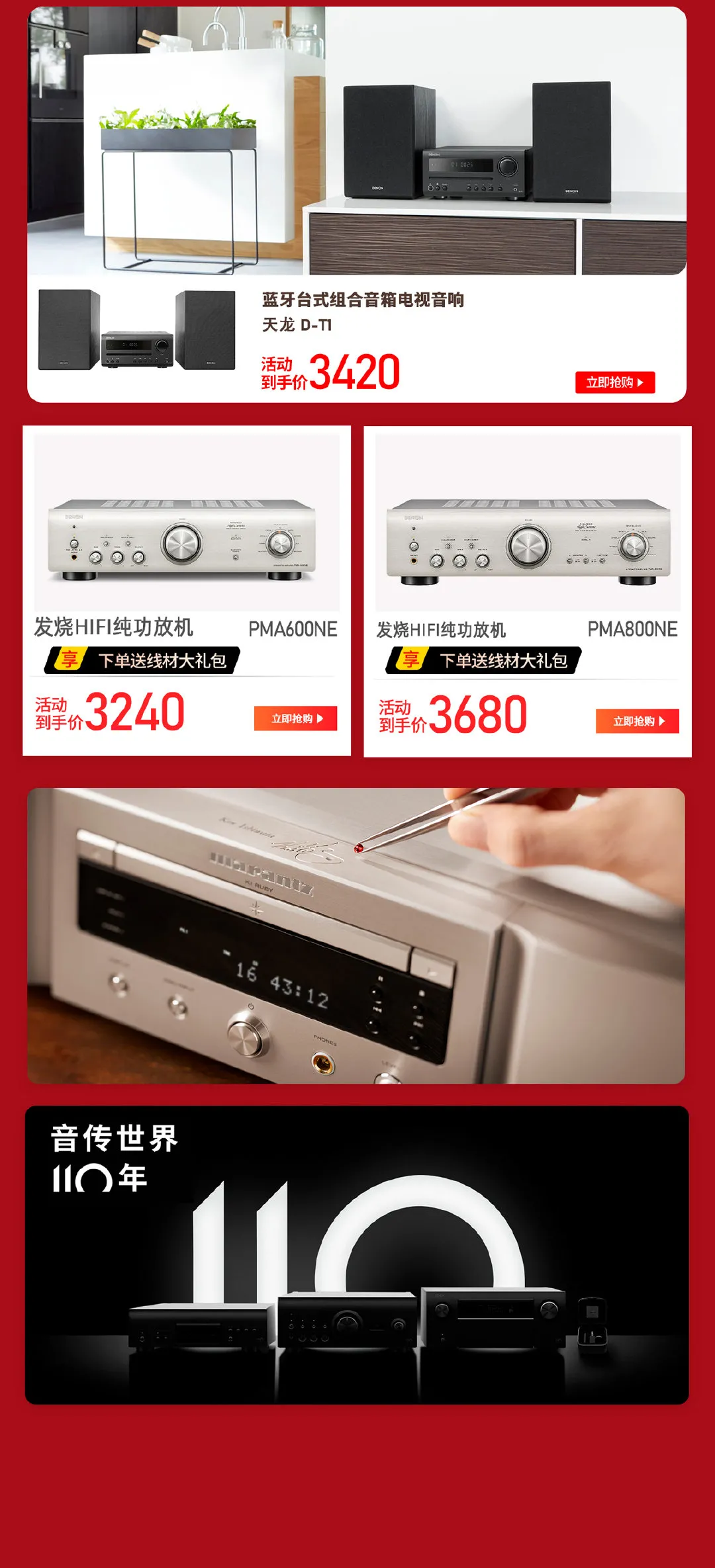Image resolution: width=715 pixels, height=1568 pixels.
Task: Open the 天龙 D-T1 蓝牙台式组合音箱 product card
Action: tap(356, 205)
